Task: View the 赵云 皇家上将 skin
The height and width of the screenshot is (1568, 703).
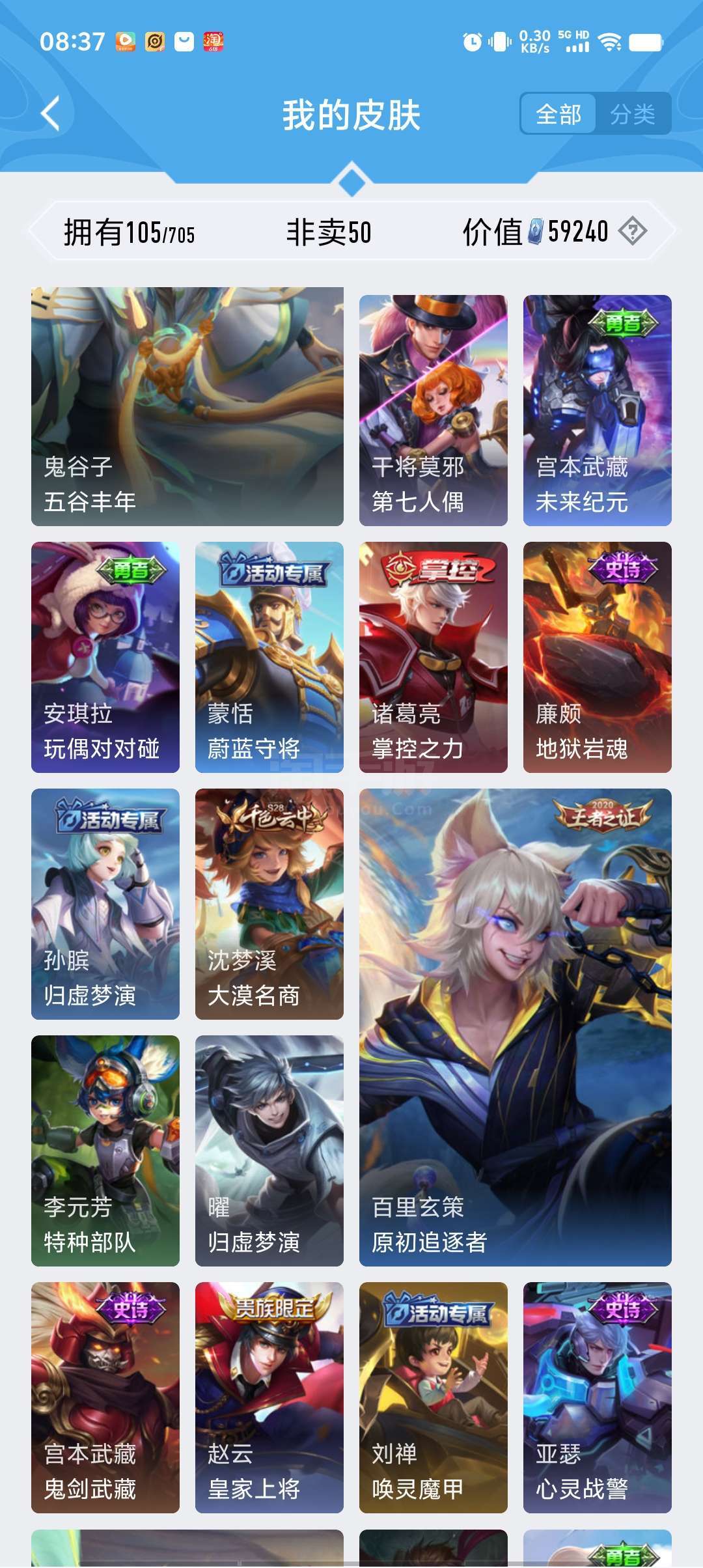Action: (x=269, y=1397)
